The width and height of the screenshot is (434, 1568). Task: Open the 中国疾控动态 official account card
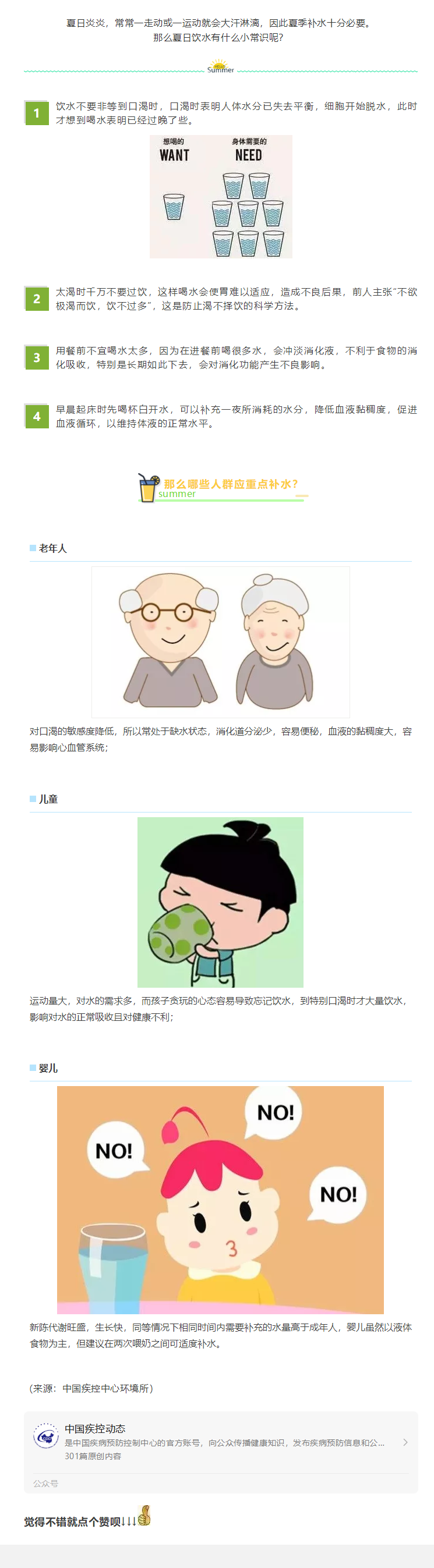[x=220, y=1442]
